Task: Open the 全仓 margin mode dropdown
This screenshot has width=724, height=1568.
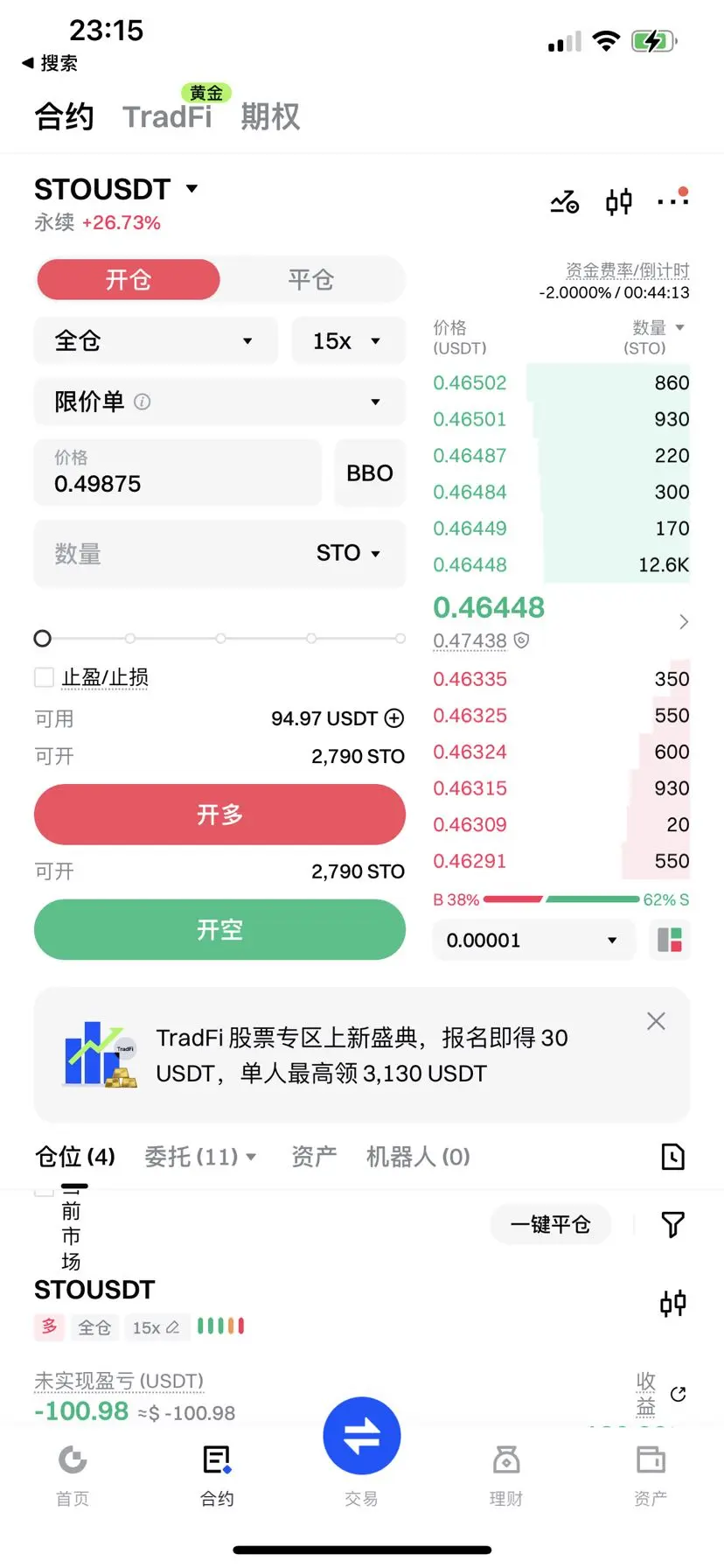Action: coord(155,340)
